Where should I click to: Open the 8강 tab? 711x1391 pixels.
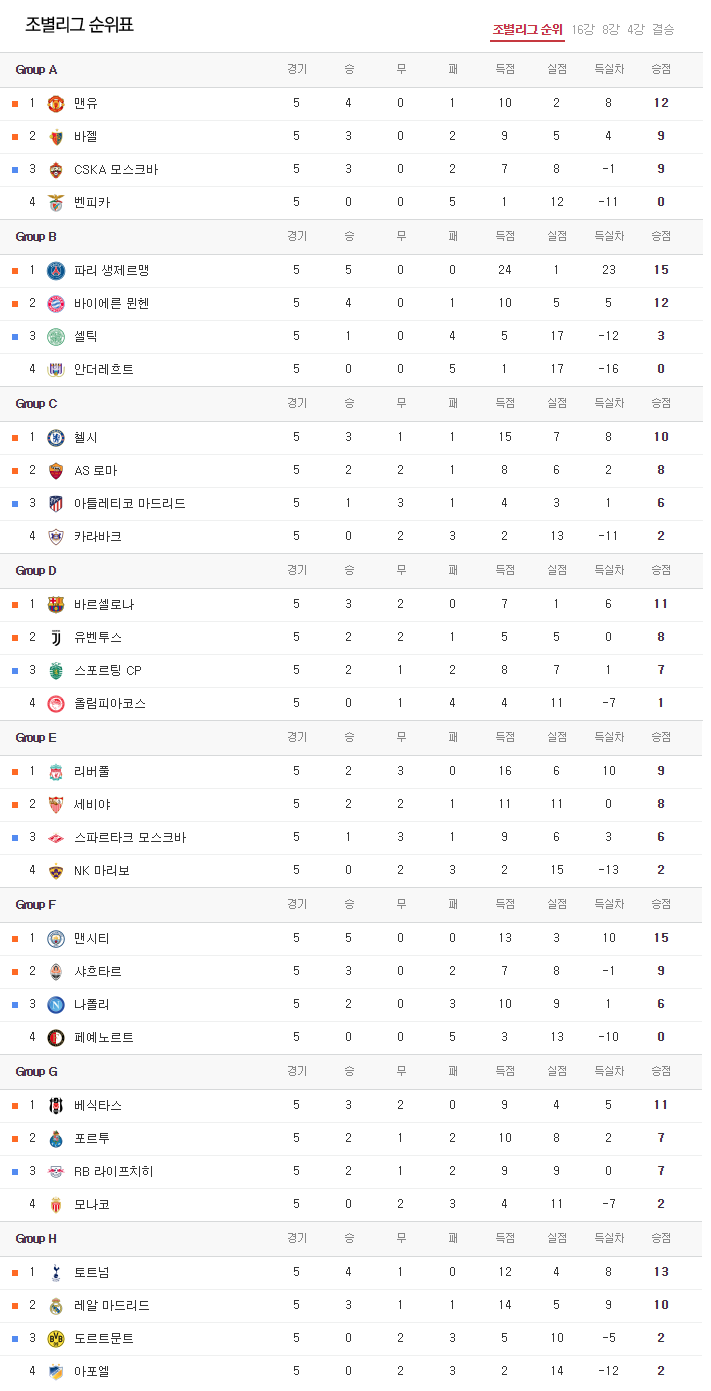pos(611,30)
